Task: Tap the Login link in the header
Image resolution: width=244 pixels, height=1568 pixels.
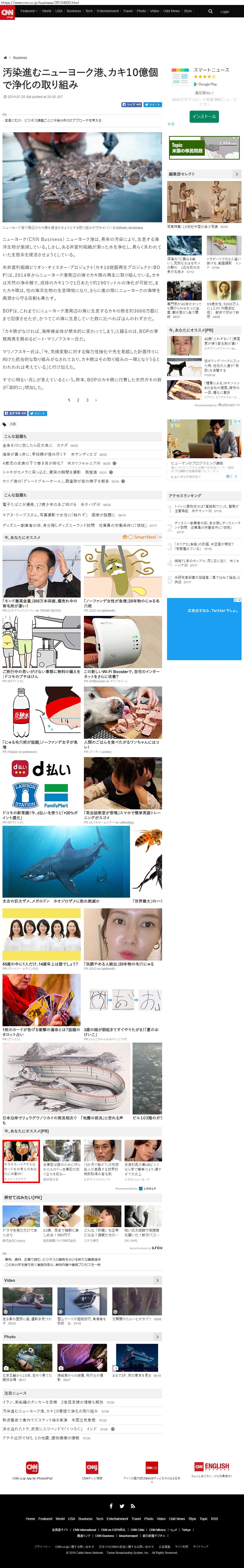Action: 225,12
